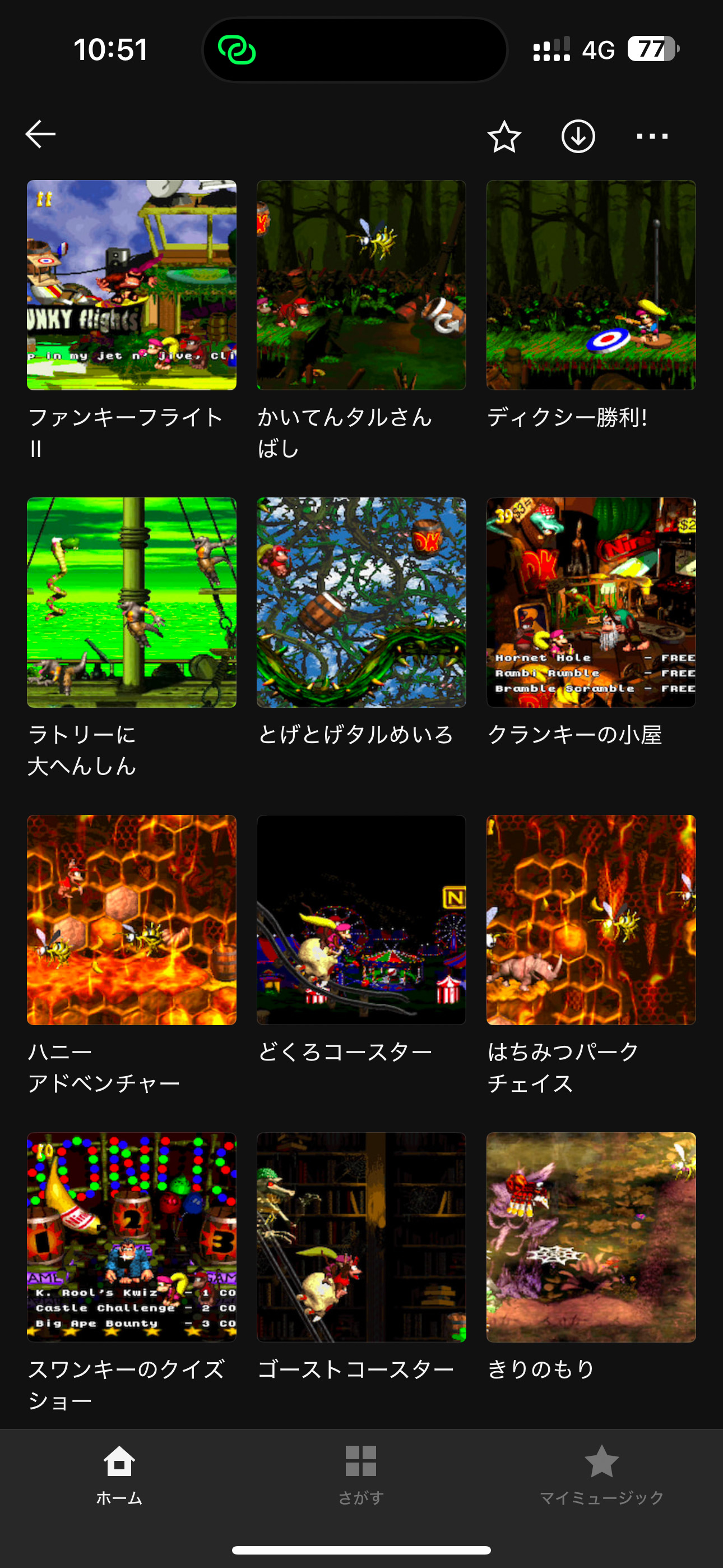The height and width of the screenshot is (1568, 723).
Task: Open はちみつパークチェイス tile
Action: (x=590, y=919)
